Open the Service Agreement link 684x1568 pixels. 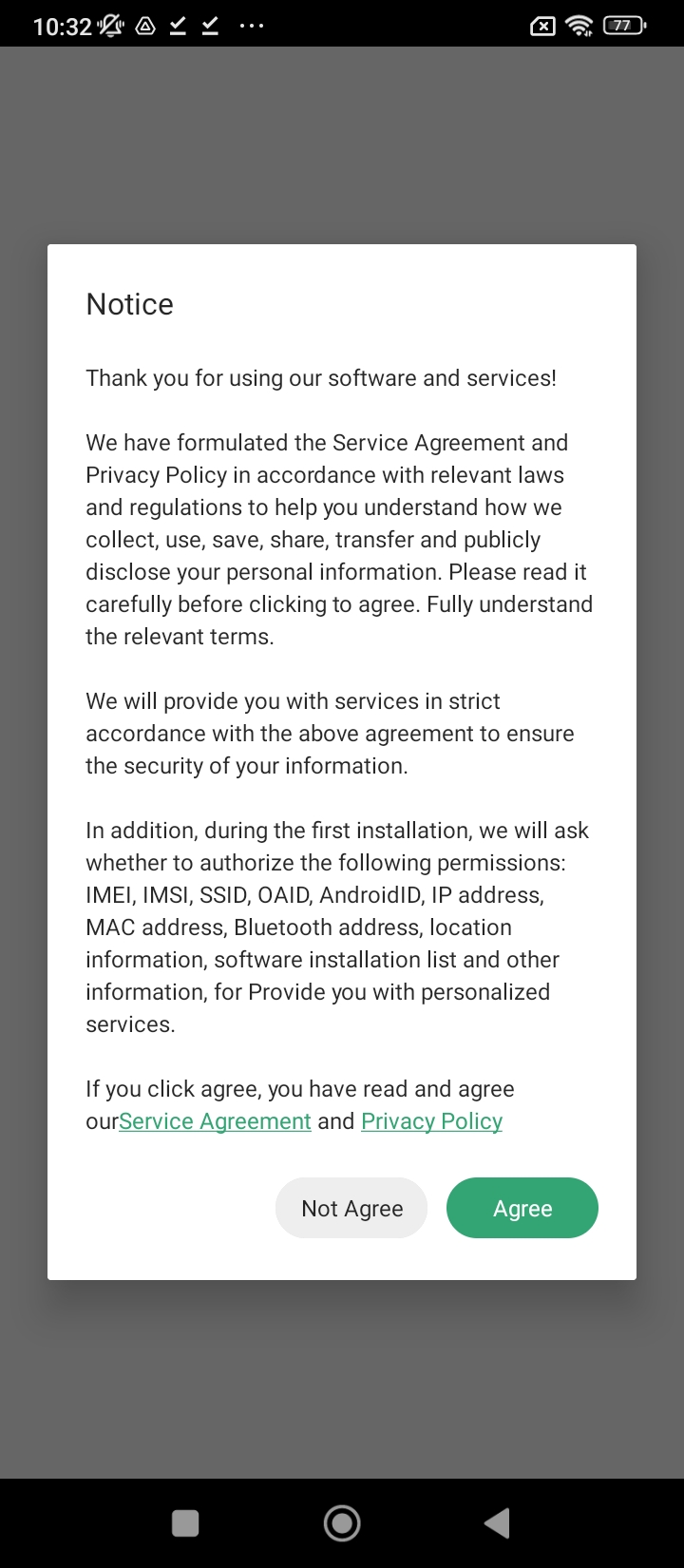click(x=215, y=1121)
